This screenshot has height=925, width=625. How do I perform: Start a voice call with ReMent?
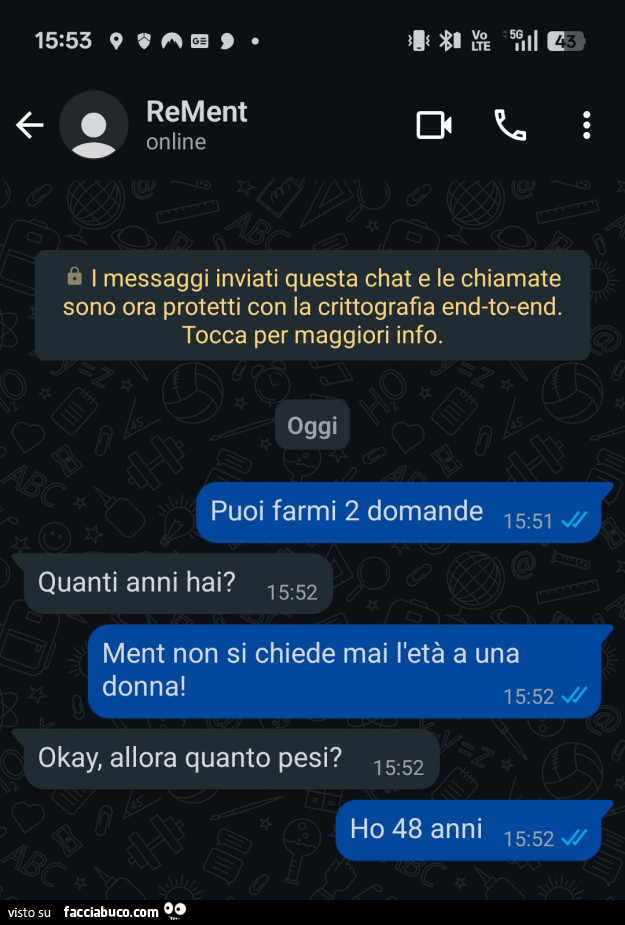pos(510,125)
